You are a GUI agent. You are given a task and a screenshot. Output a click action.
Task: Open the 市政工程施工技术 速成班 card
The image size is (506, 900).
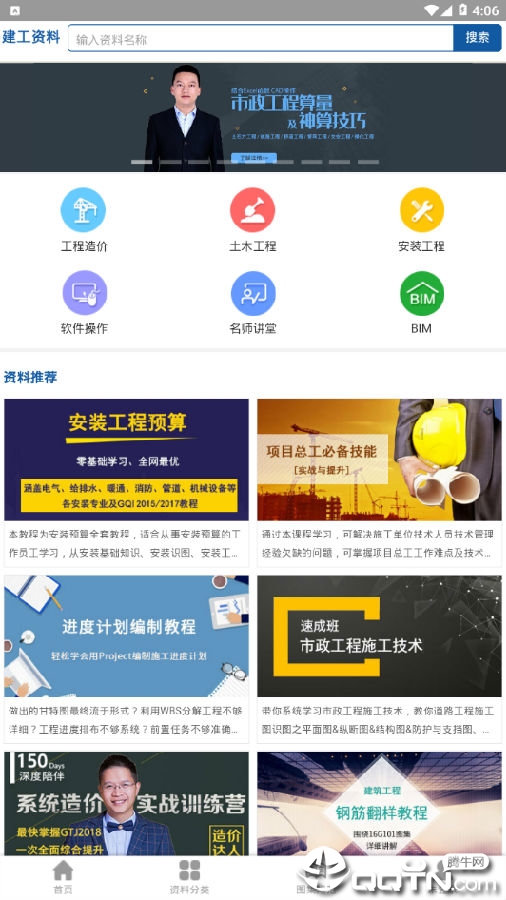coord(379,659)
